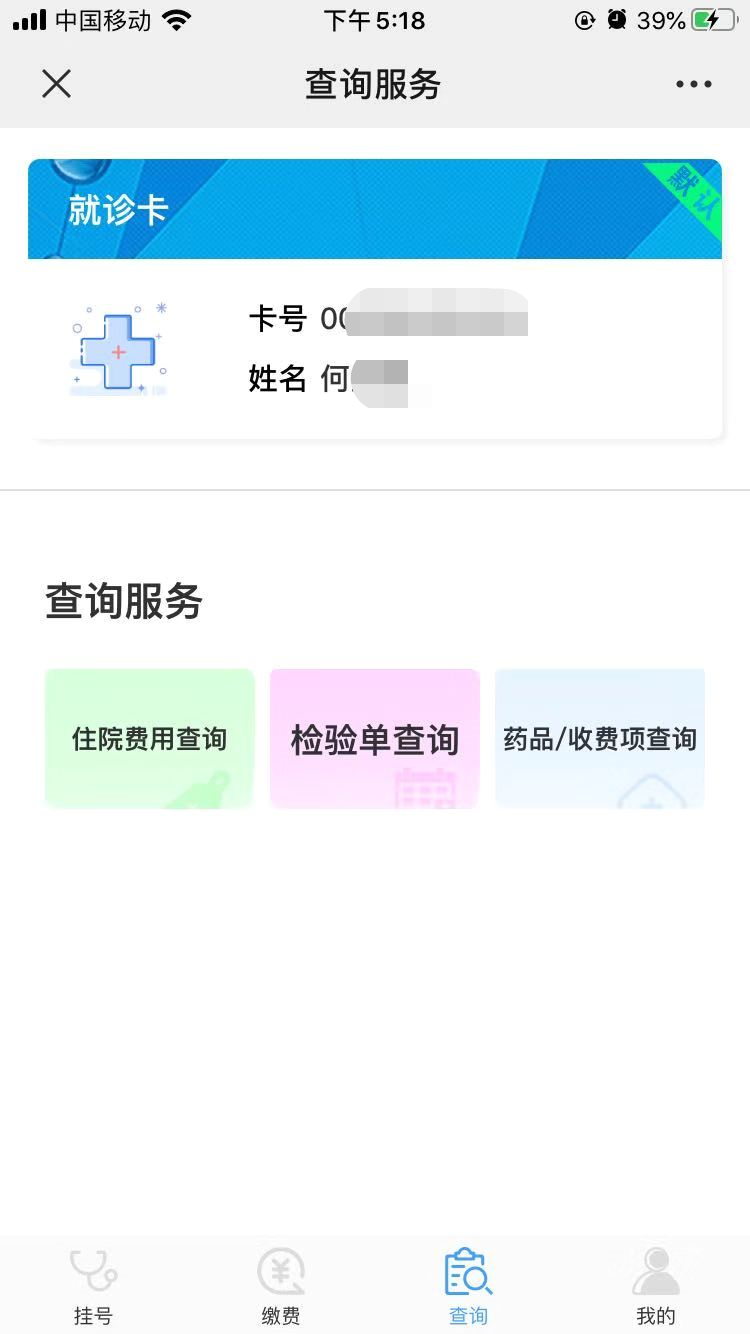Open 住院费用查询
This screenshot has width=750, height=1334.
point(150,738)
